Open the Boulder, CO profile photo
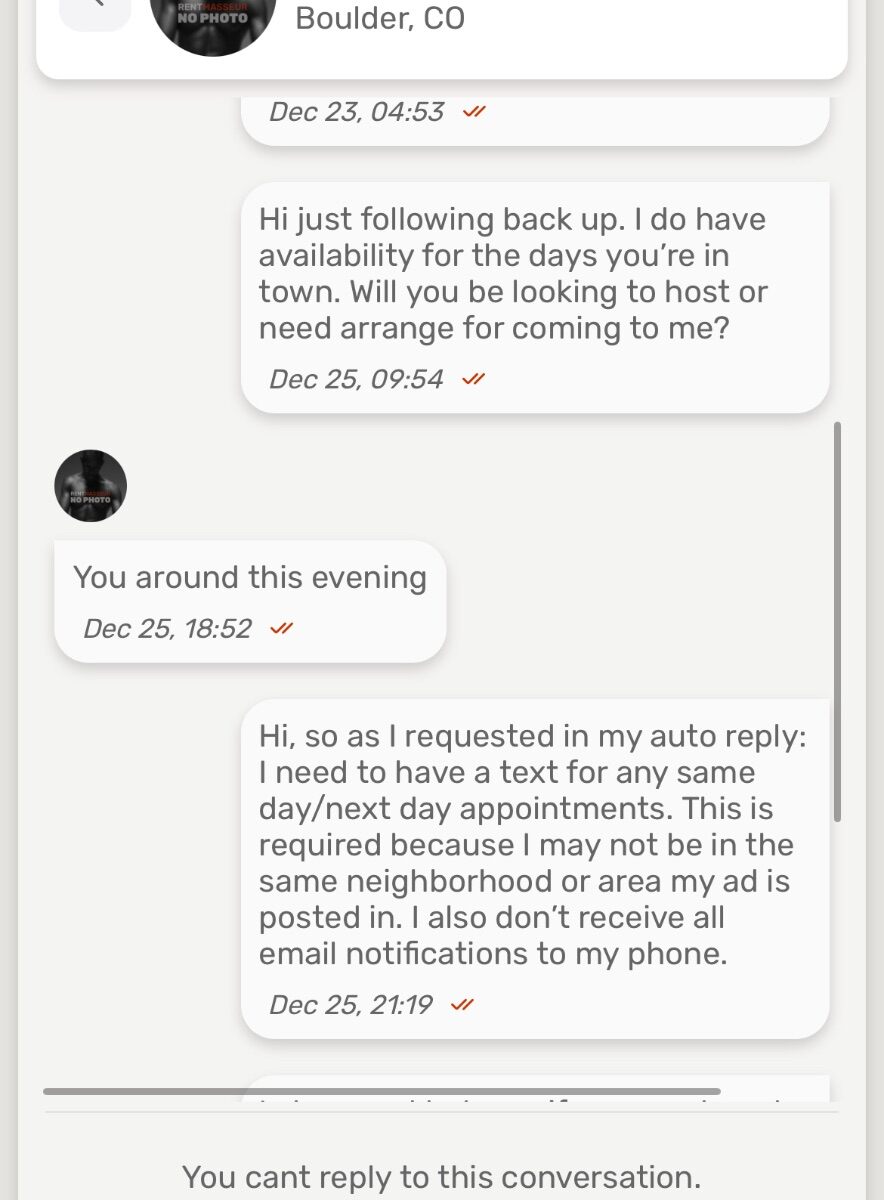Screen dimensions: 884x1200 click(212, 20)
